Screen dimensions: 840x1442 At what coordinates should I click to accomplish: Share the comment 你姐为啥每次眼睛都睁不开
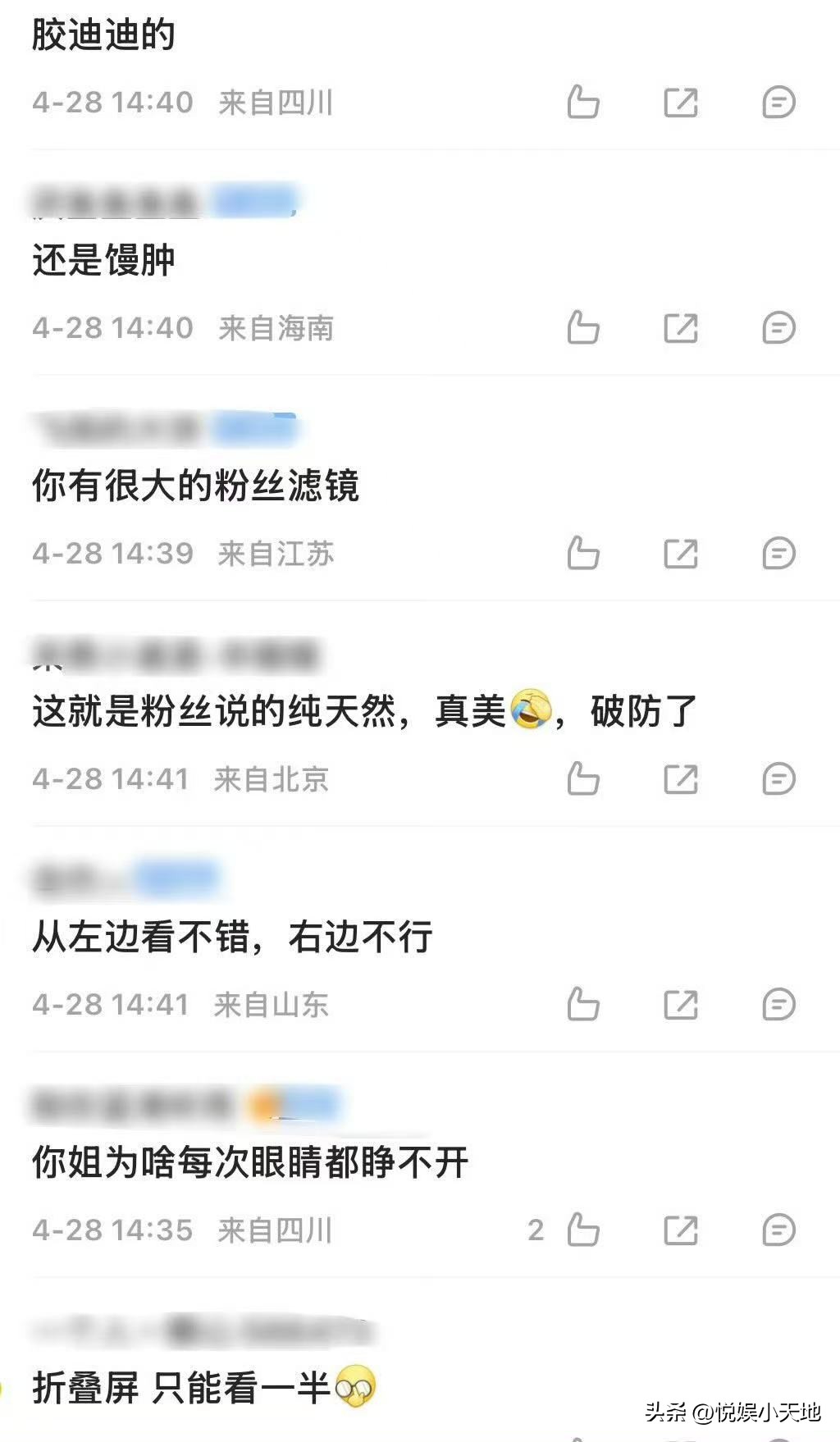point(680,1230)
